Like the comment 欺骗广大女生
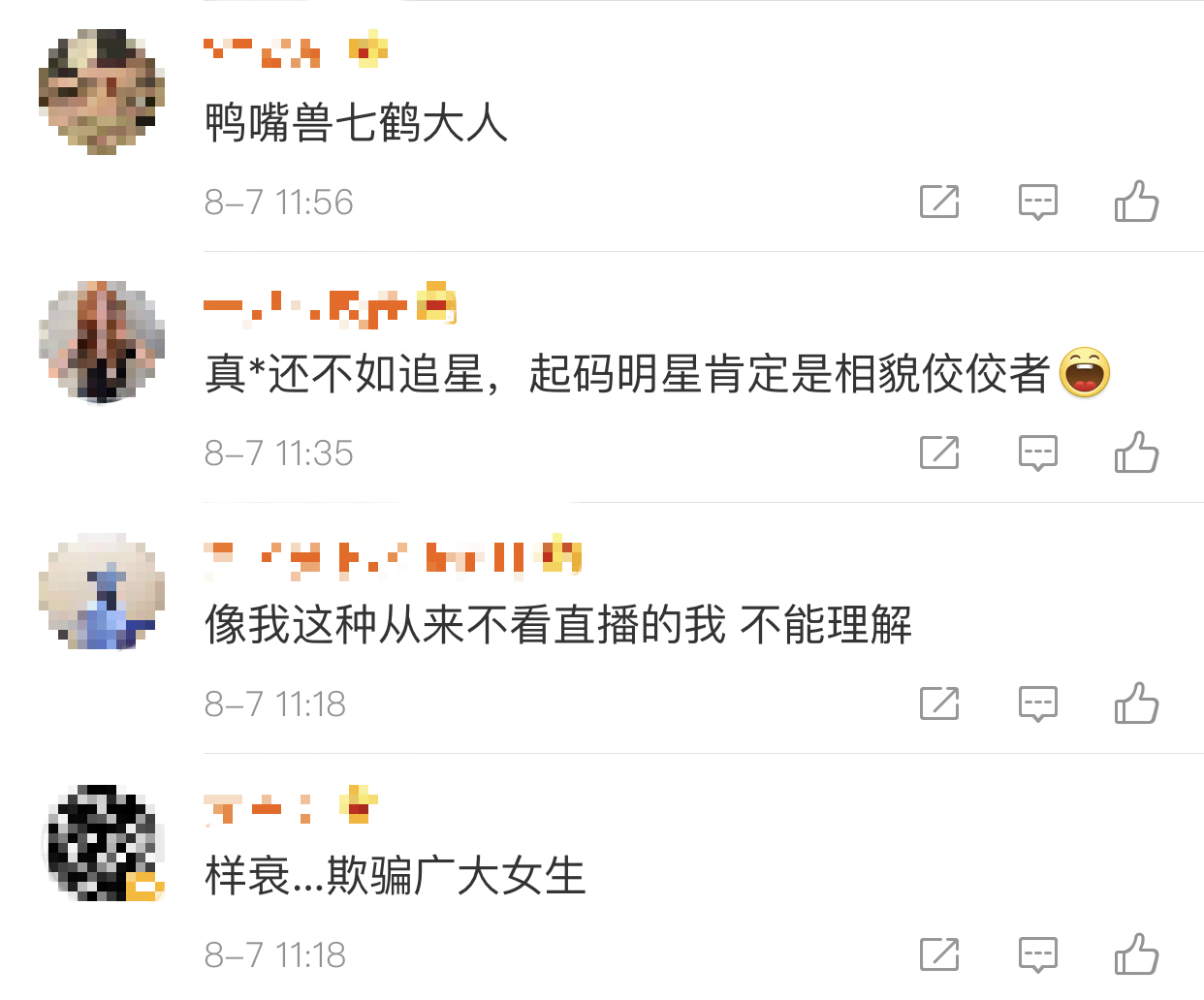Image resolution: width=1204 pixels, height=1000 pixels. pyautogui.click(x=1136, y=954)
